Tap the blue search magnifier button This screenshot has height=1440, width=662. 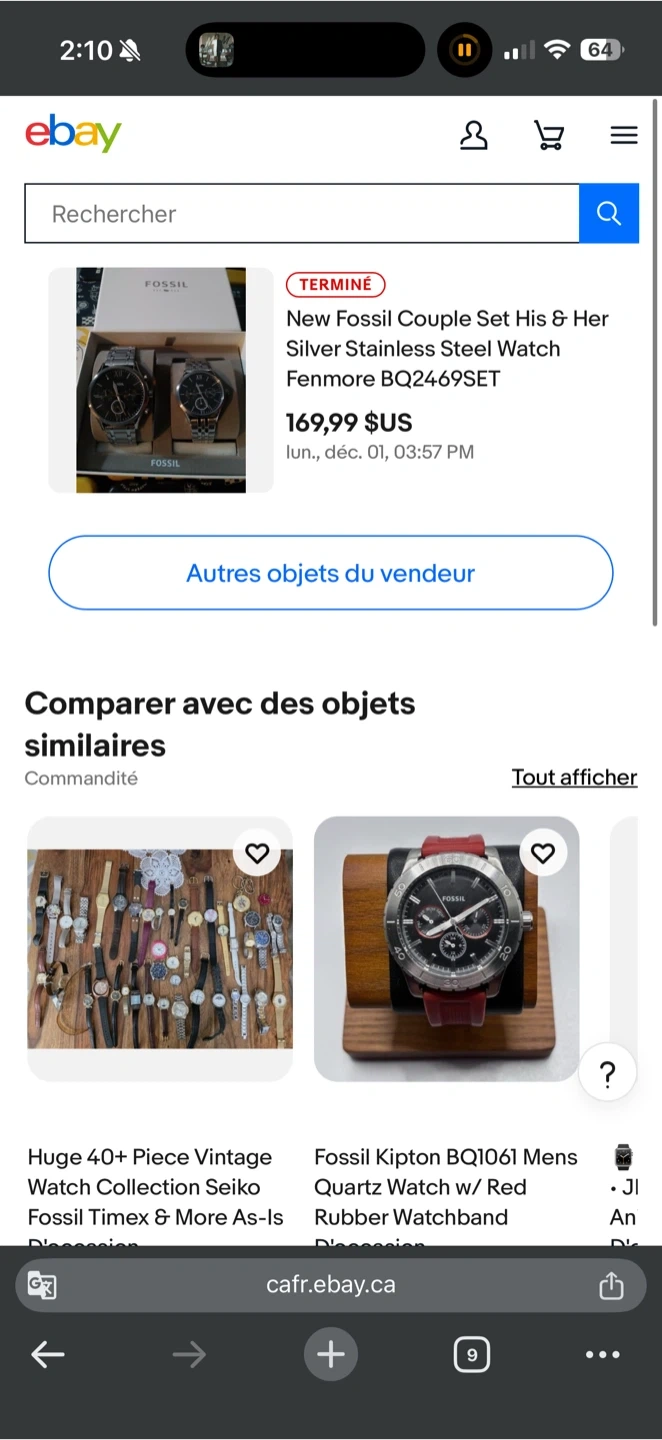[608, 213]
